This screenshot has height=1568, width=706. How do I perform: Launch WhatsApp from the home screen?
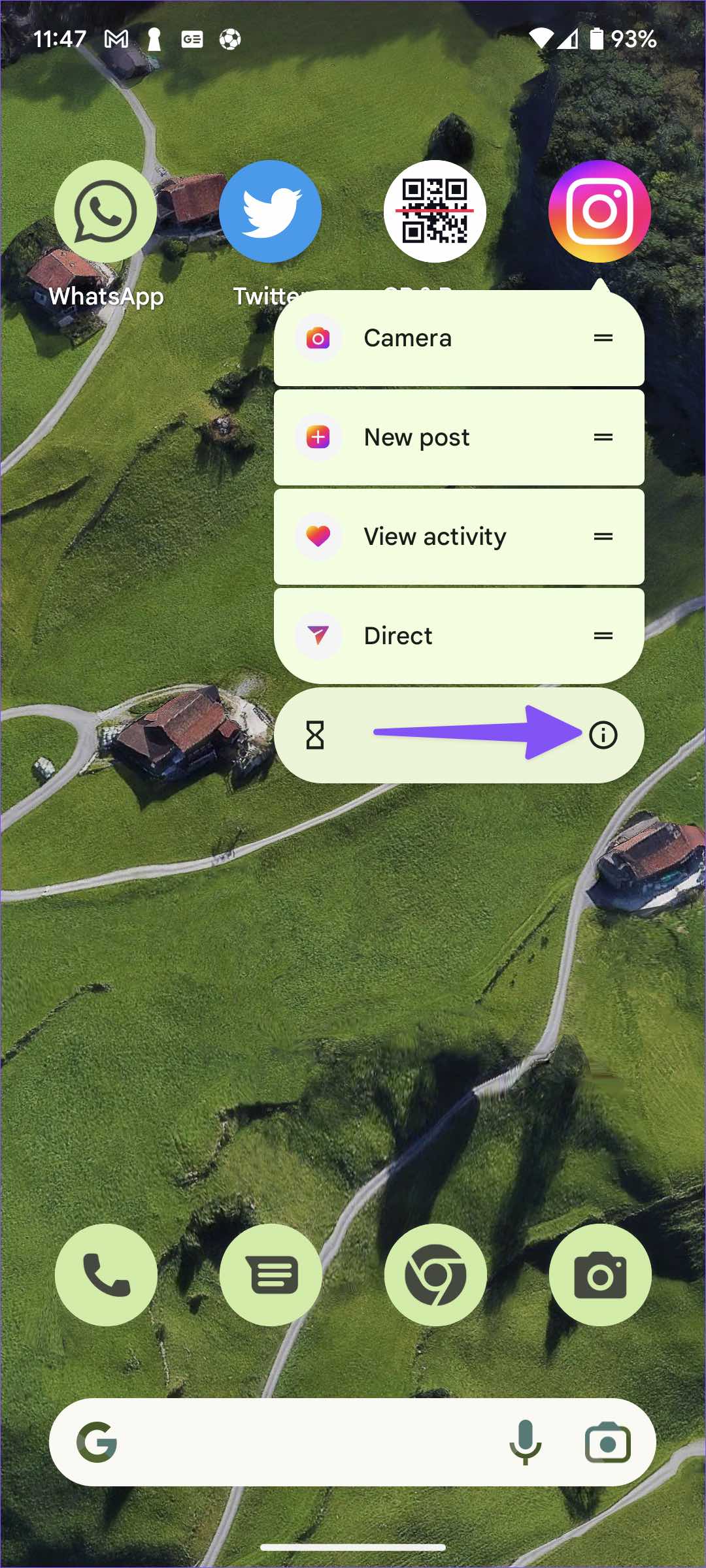tap(105, 212)
